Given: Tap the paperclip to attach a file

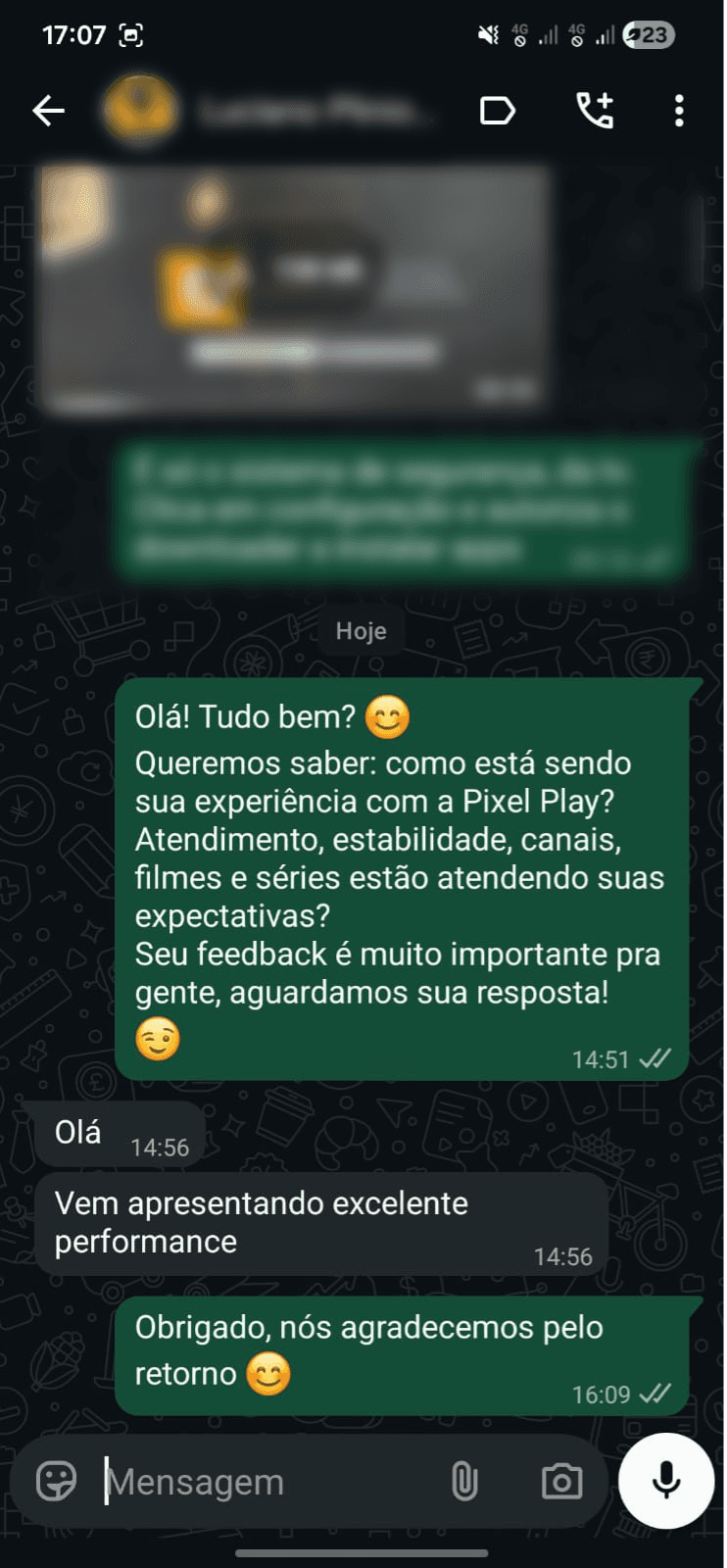Looking at the screenshot, I should [466, 1481].
